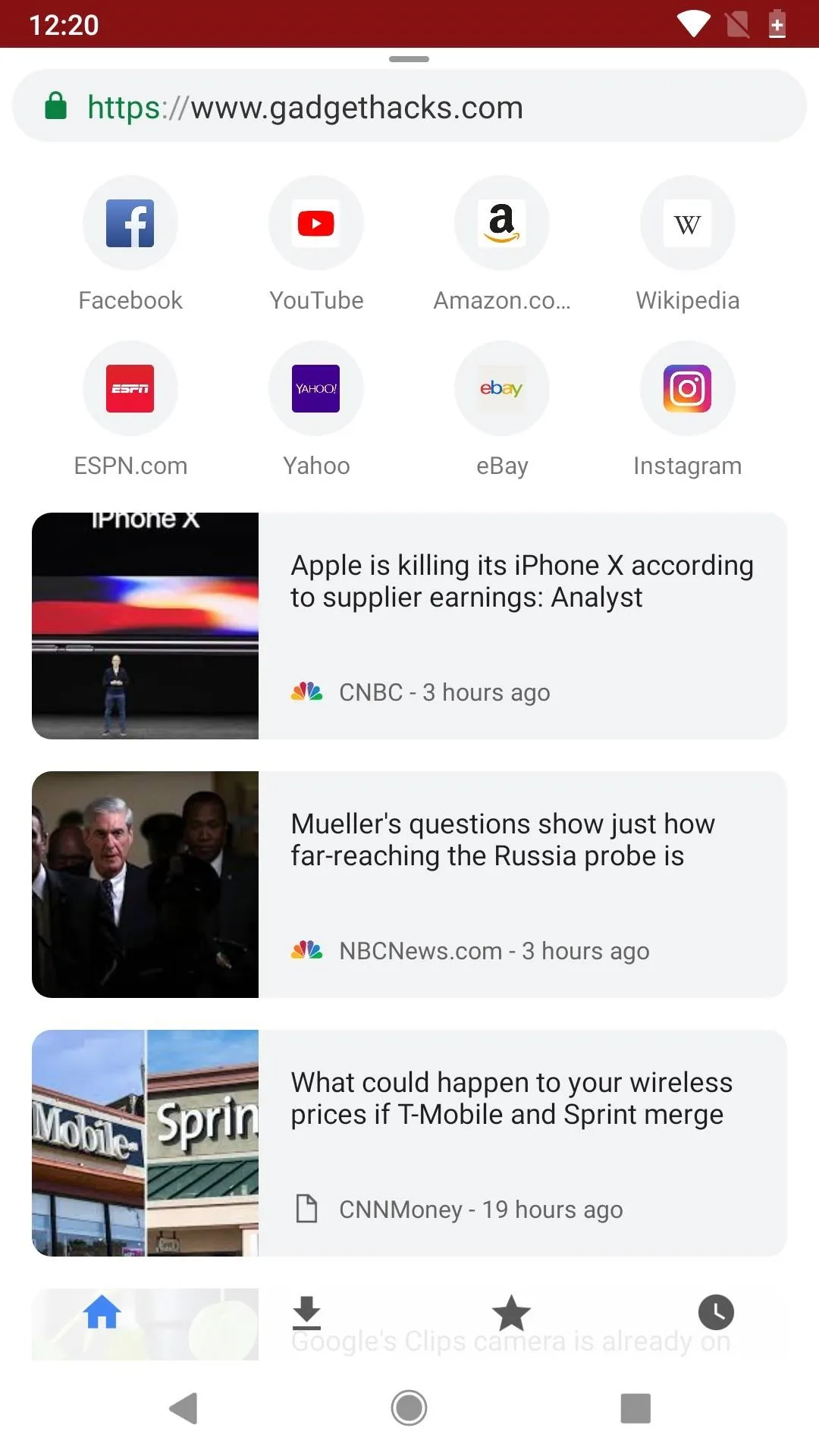Open Mueller's questions Russia probe article
The width and height of the screenshot is (819, 1456).
[409, 884]
